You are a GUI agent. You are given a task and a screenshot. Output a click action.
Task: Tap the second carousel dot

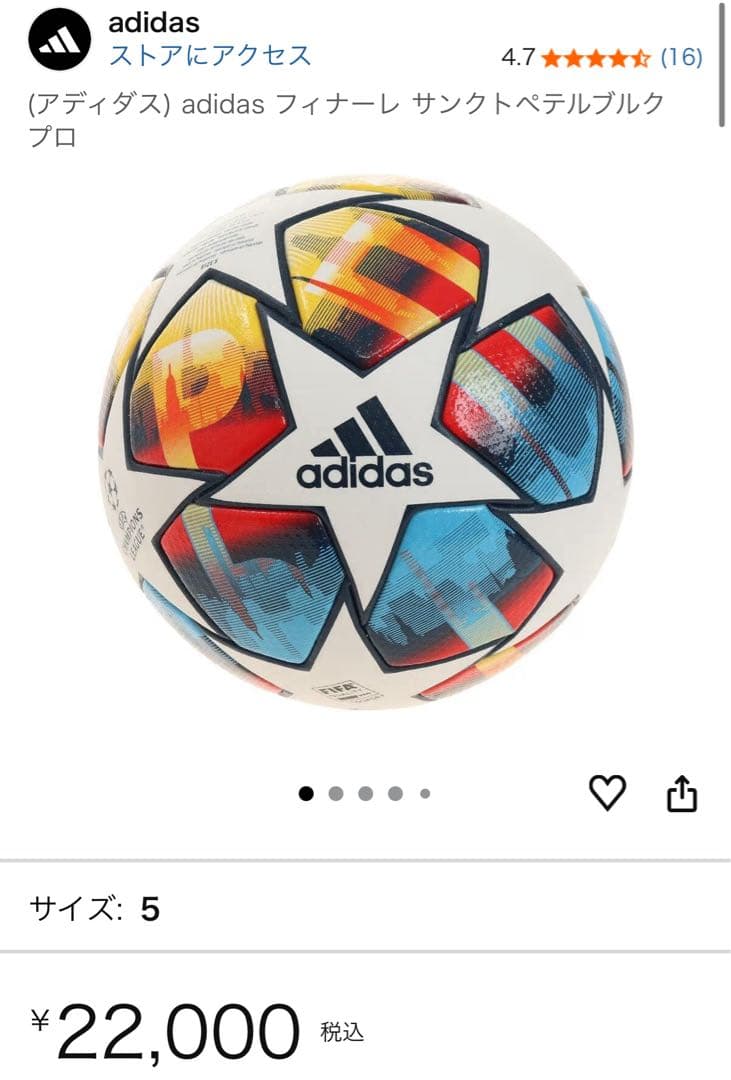[334, 793]
